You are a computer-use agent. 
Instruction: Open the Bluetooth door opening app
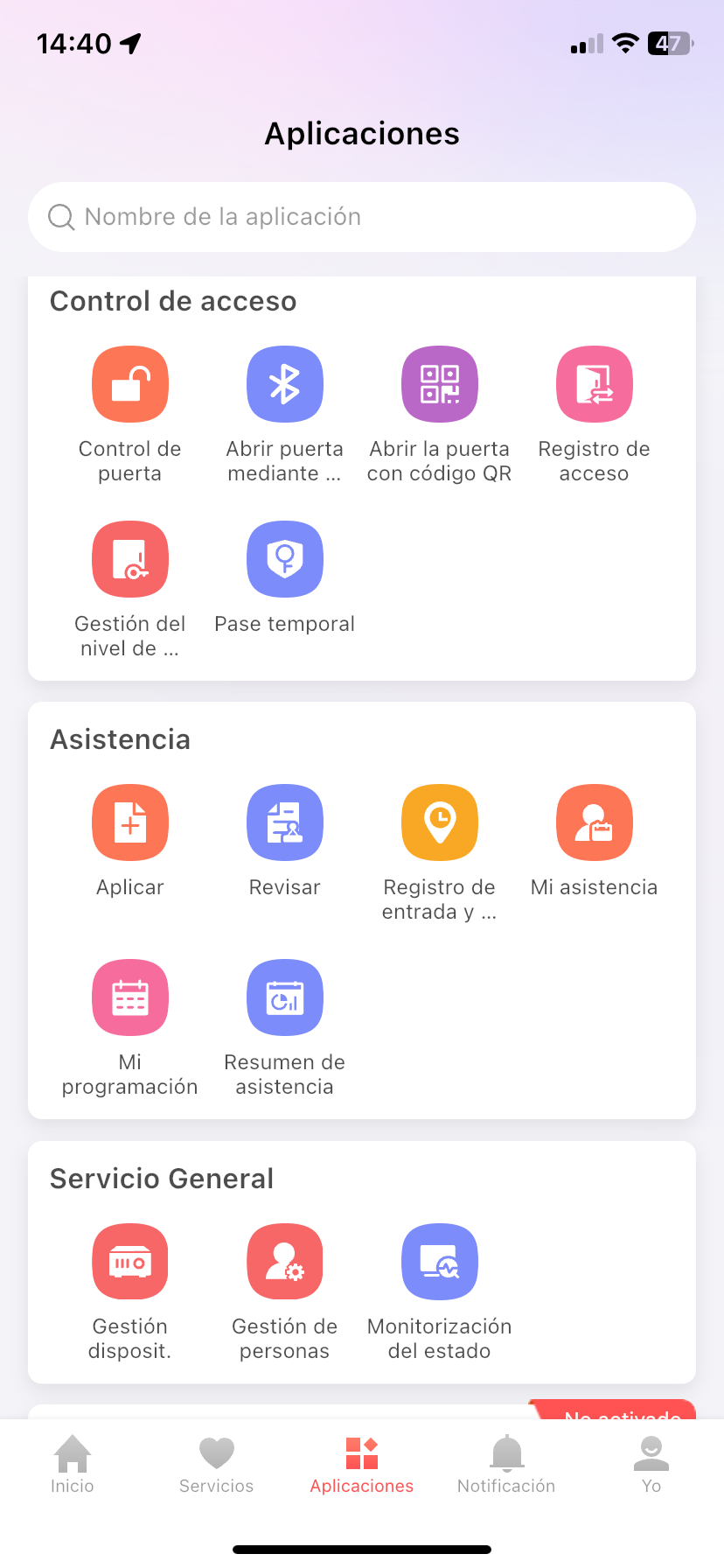285,385
